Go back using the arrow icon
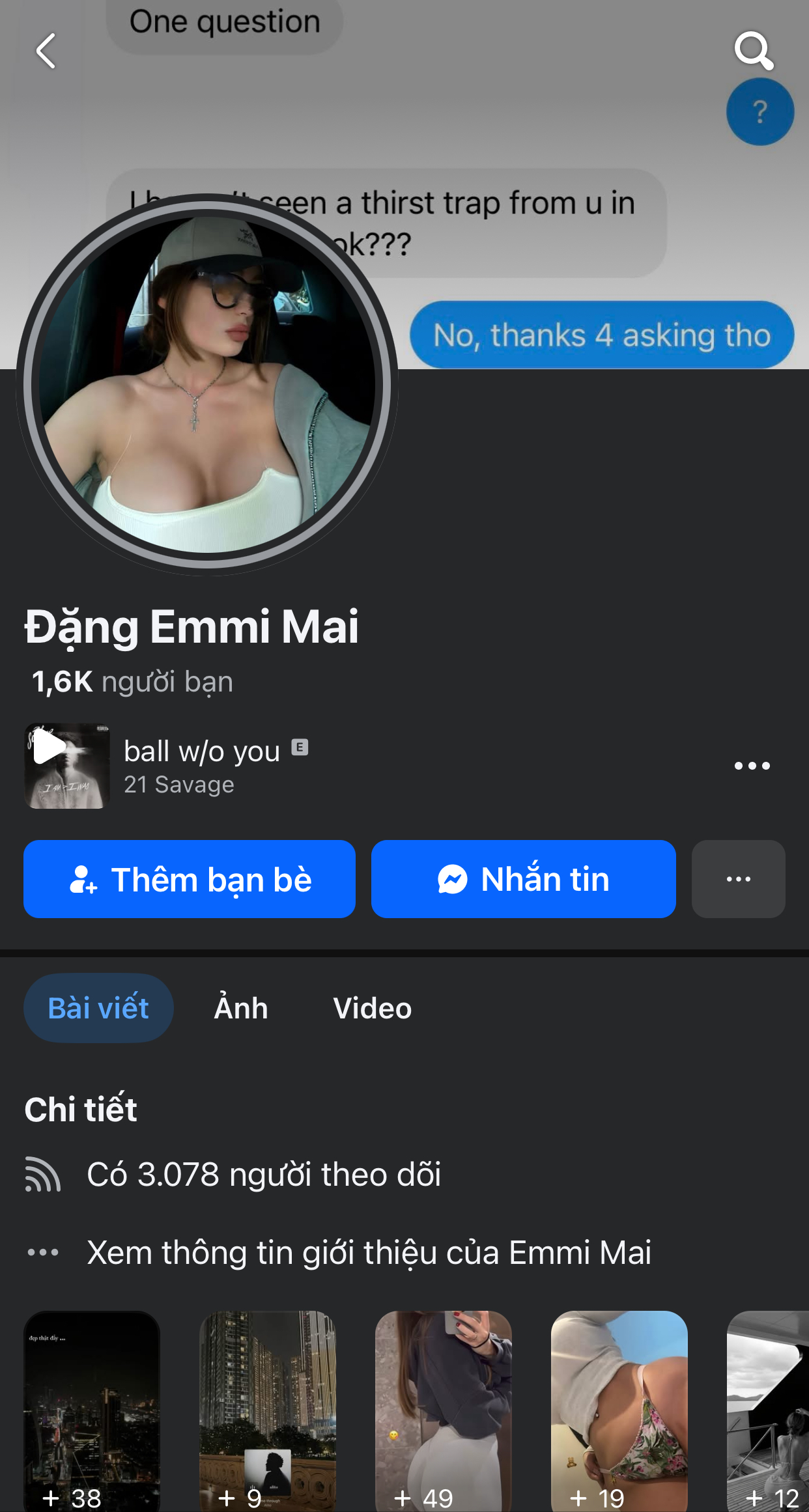 46,51
